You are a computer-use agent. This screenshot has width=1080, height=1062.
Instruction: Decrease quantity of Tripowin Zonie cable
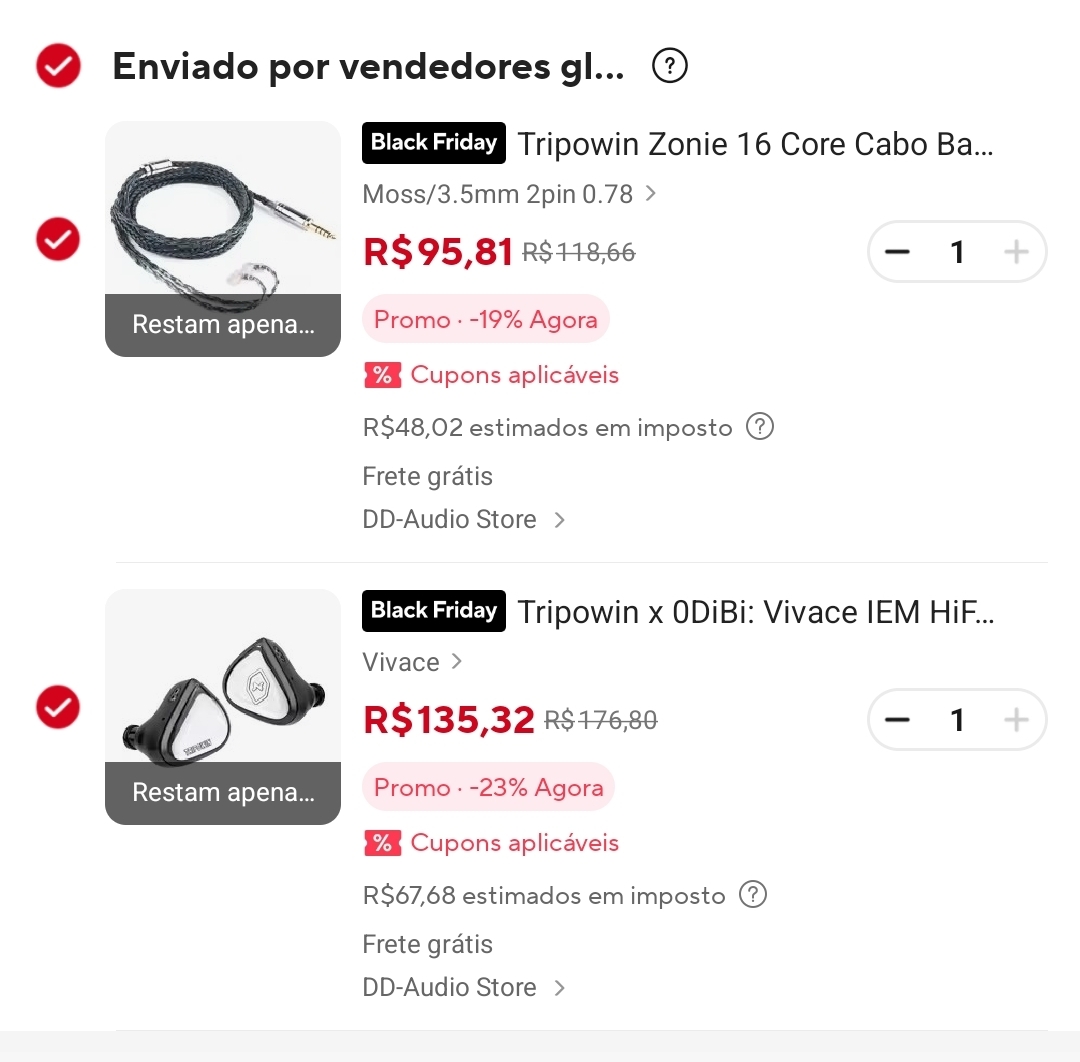(898, 252)
